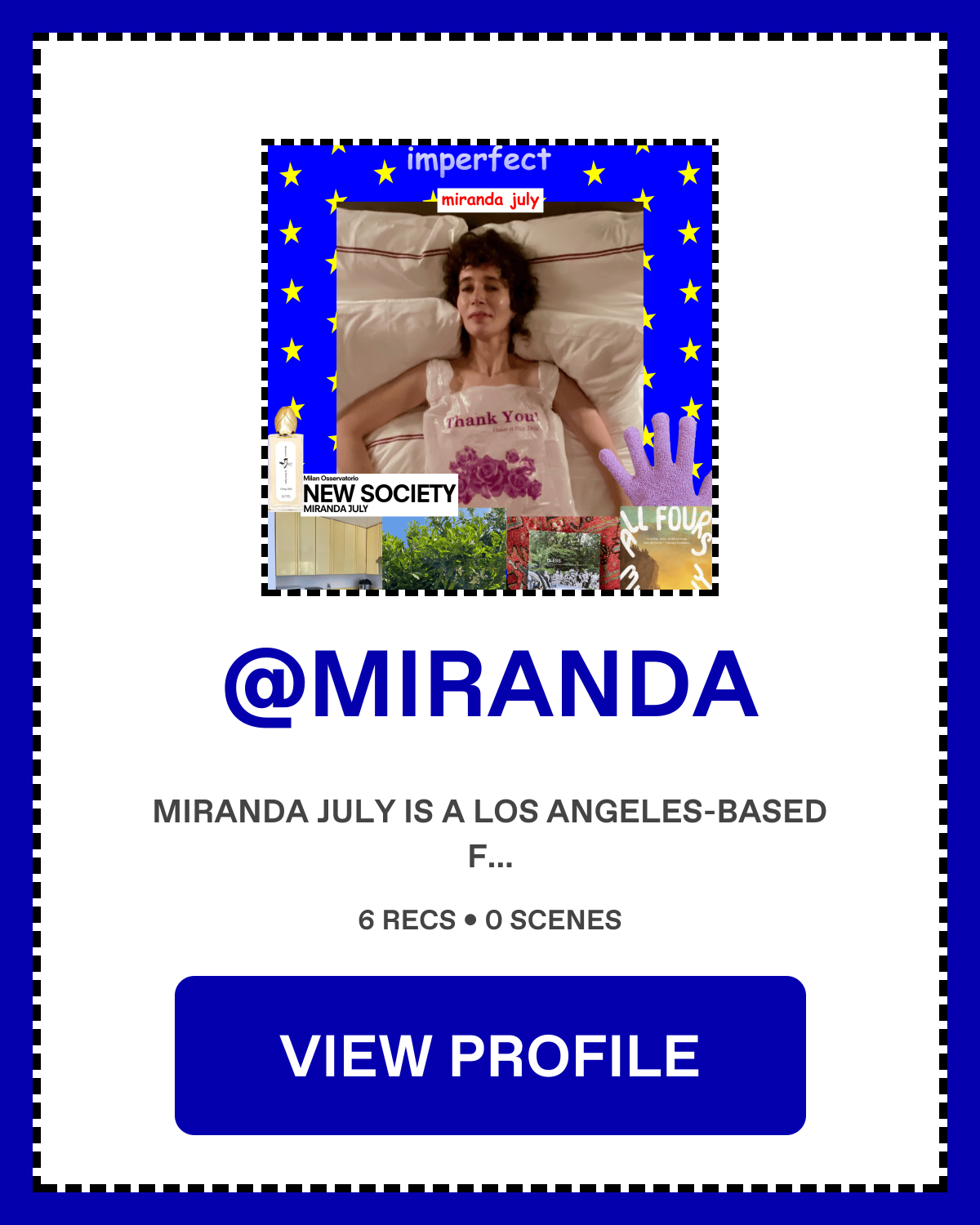980x1225 pixels.
Task: Tap the View Profile button
Action: (490, 1054)
